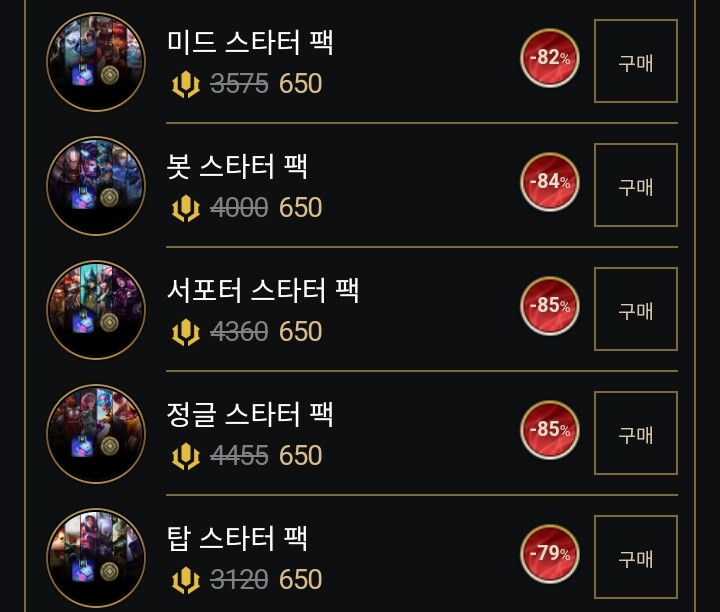
Task: View the 정글 스타터 팩 bundle image
Action: click(96, 434)
